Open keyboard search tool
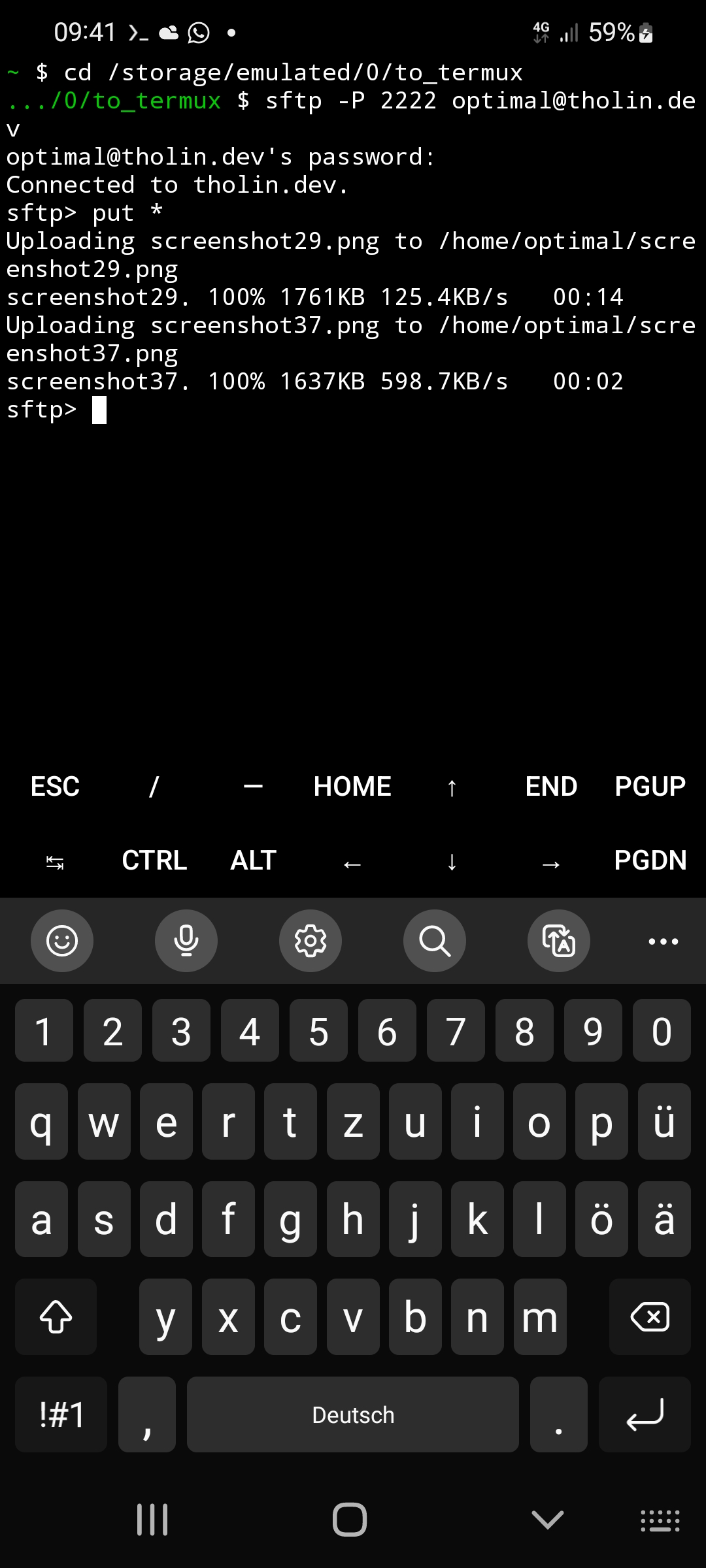Image resolution: width=706 pixels, height=1568 pixels. (x=435, y=941)
